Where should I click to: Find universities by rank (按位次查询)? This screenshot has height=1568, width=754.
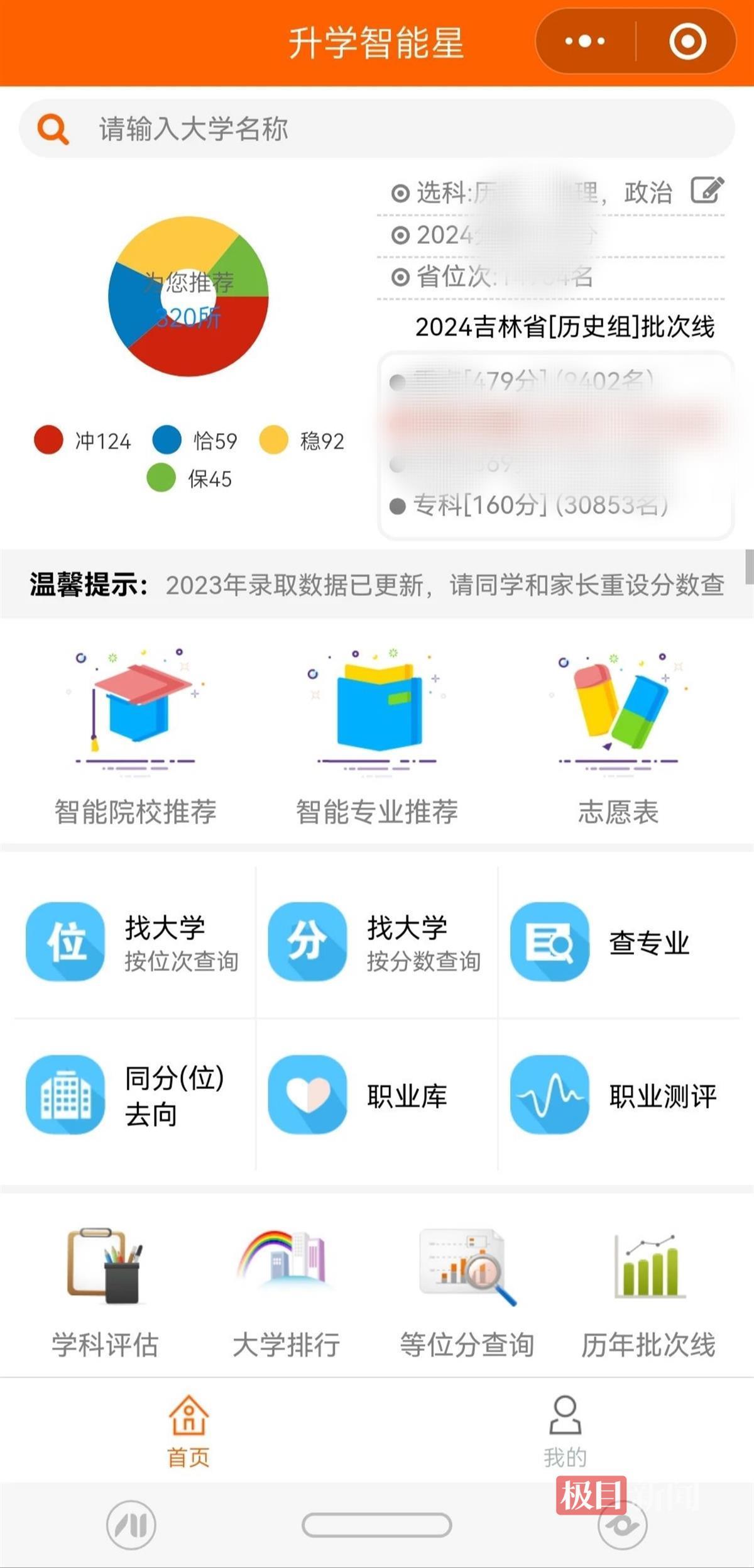(133, 942)
